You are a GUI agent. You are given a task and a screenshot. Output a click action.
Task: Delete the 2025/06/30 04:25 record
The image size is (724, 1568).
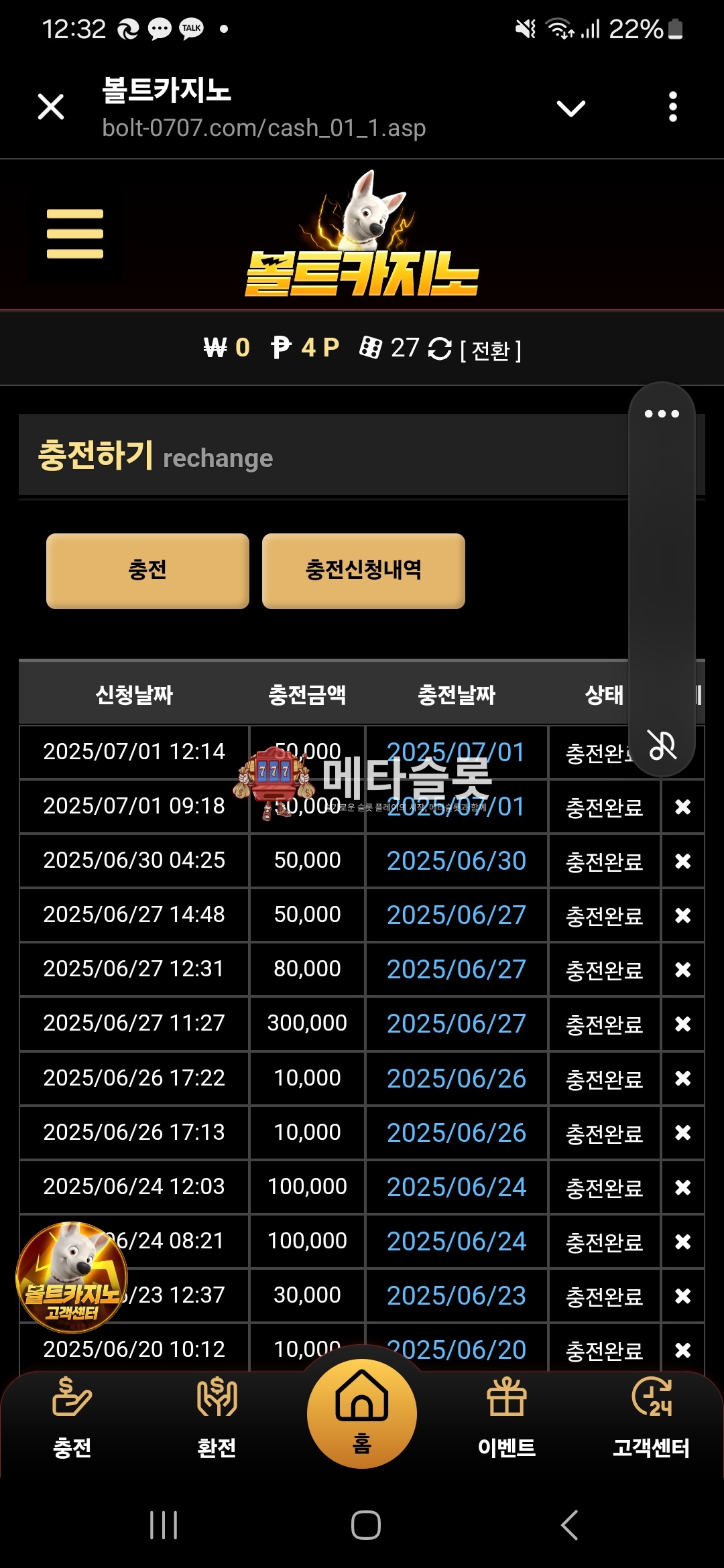point(682,861)
